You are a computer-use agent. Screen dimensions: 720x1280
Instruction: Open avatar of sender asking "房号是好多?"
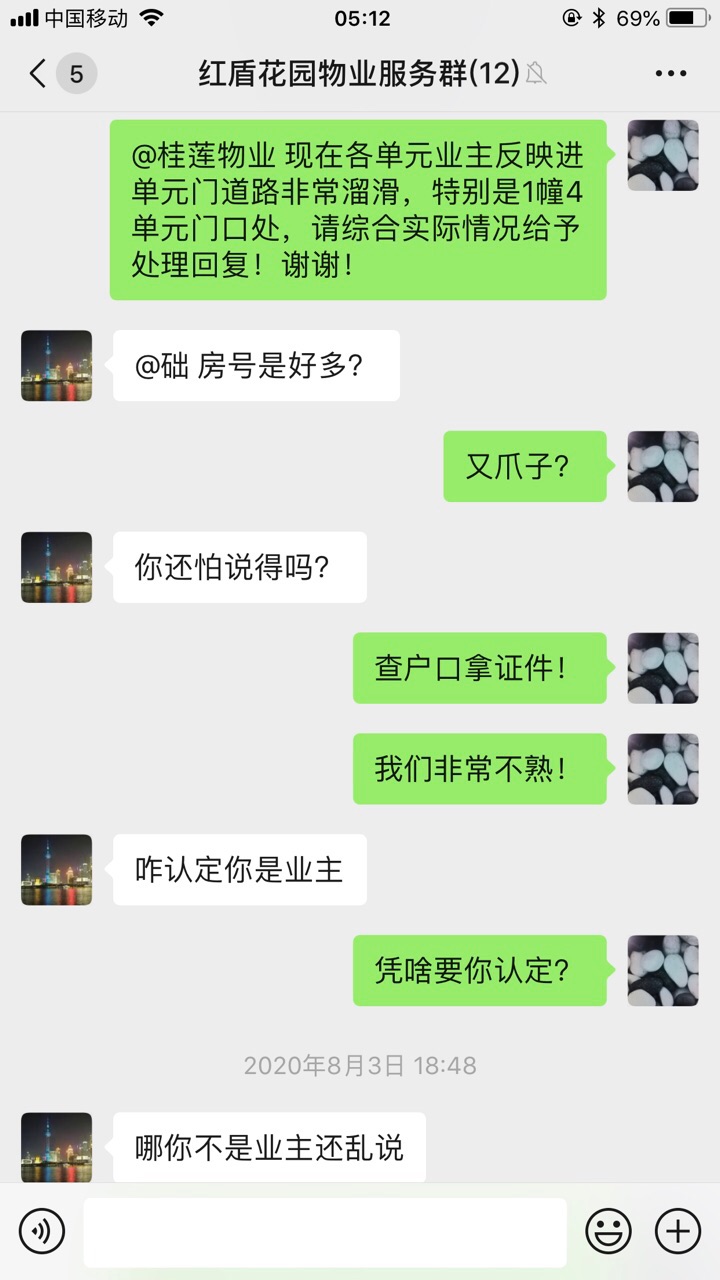57,366
